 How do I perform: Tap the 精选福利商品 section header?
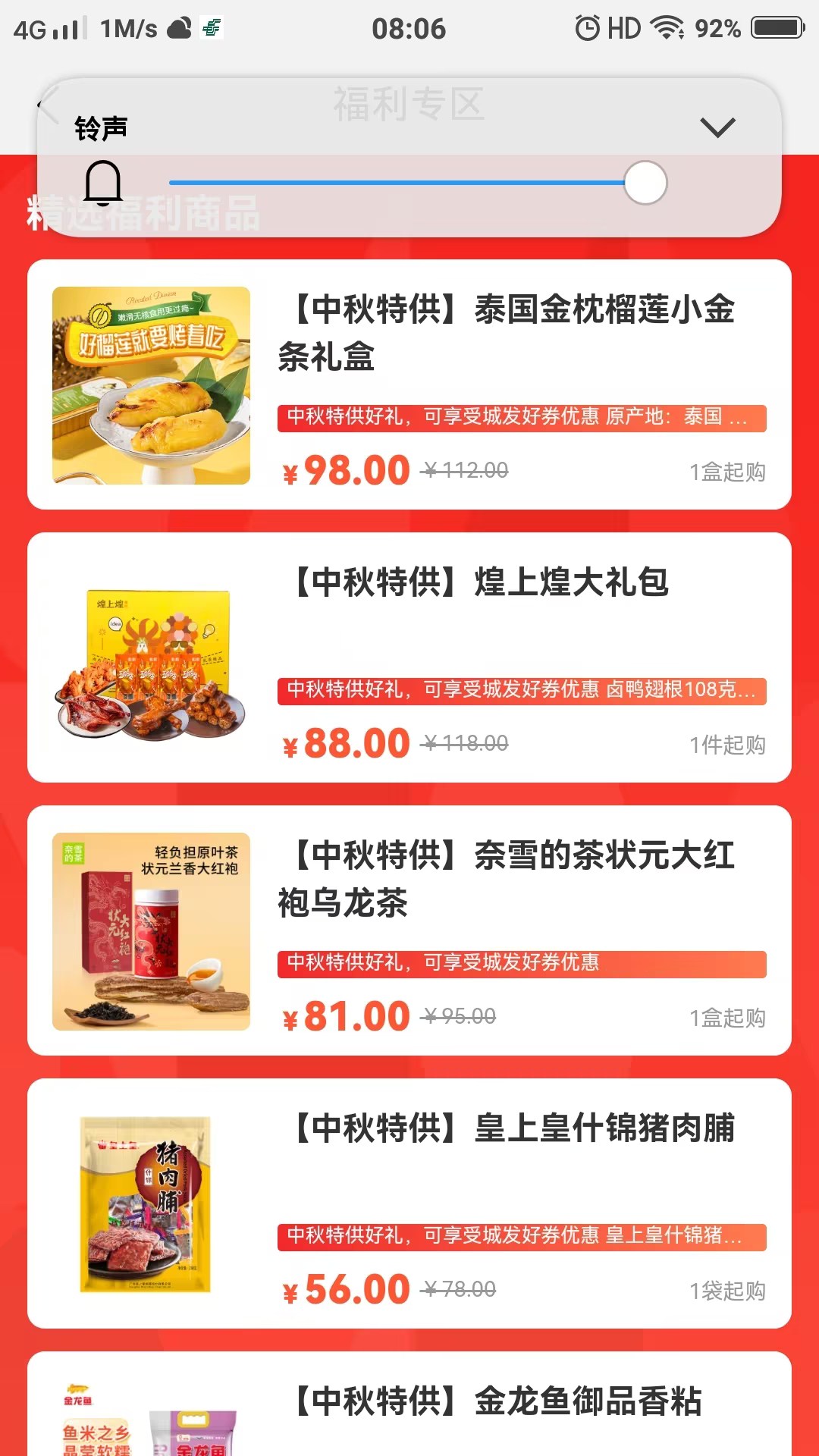(140, 213)
